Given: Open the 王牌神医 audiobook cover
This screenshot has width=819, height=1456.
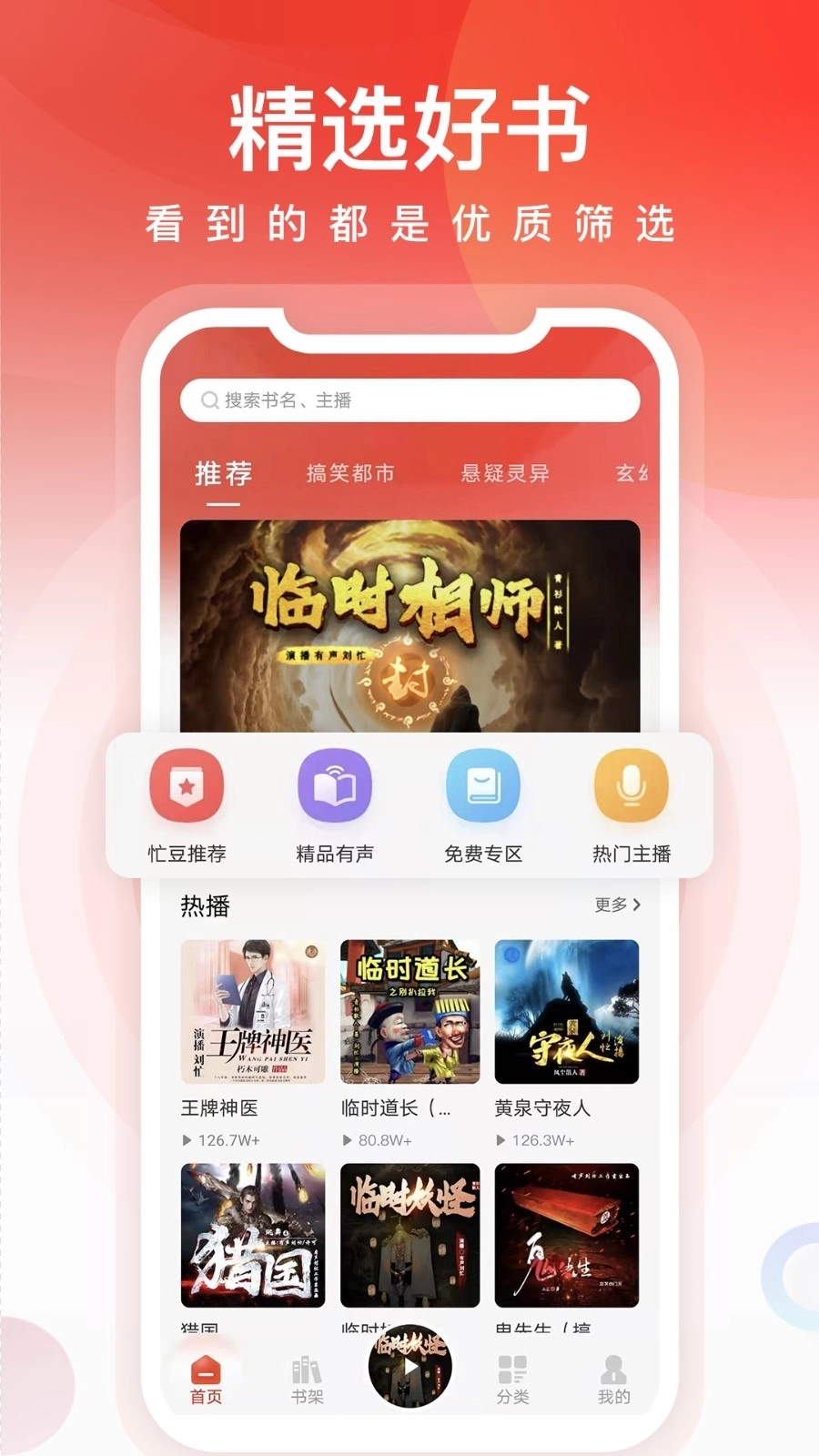Looking at the screenshot, I should [251, 1012].
